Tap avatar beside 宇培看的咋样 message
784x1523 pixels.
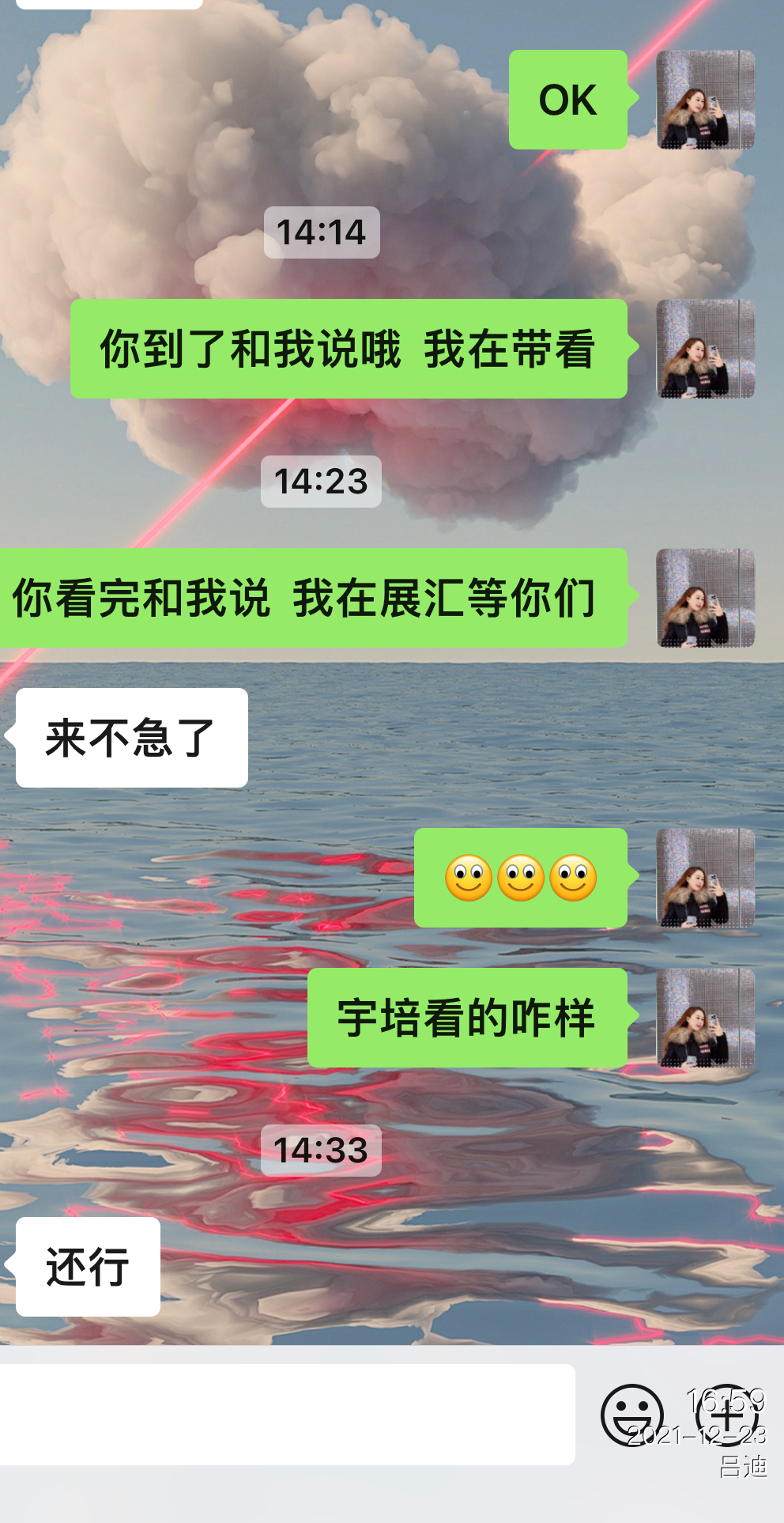coord(705,1018)
